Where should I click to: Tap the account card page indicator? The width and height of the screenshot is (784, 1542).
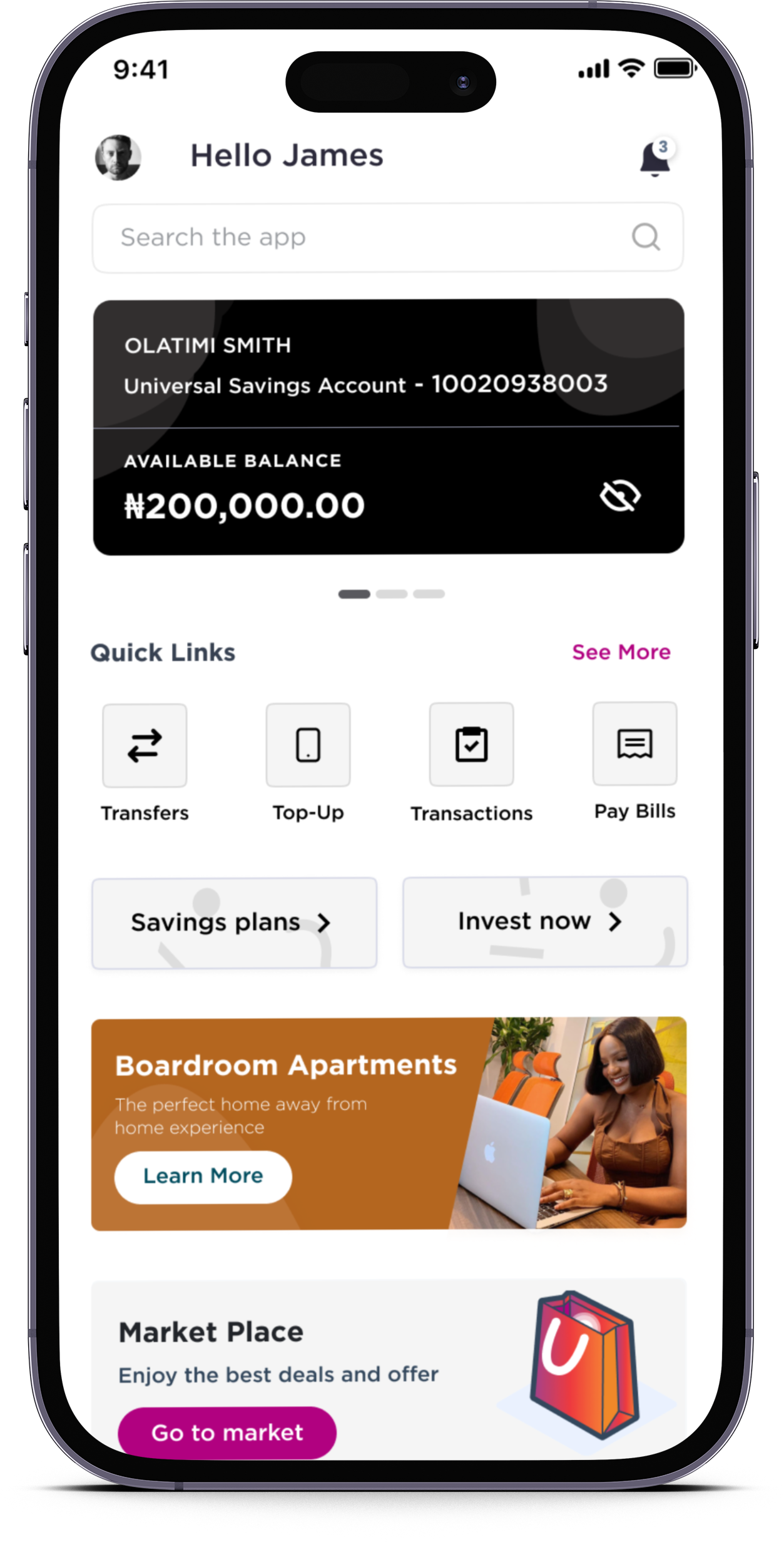(x=391, y=594)
